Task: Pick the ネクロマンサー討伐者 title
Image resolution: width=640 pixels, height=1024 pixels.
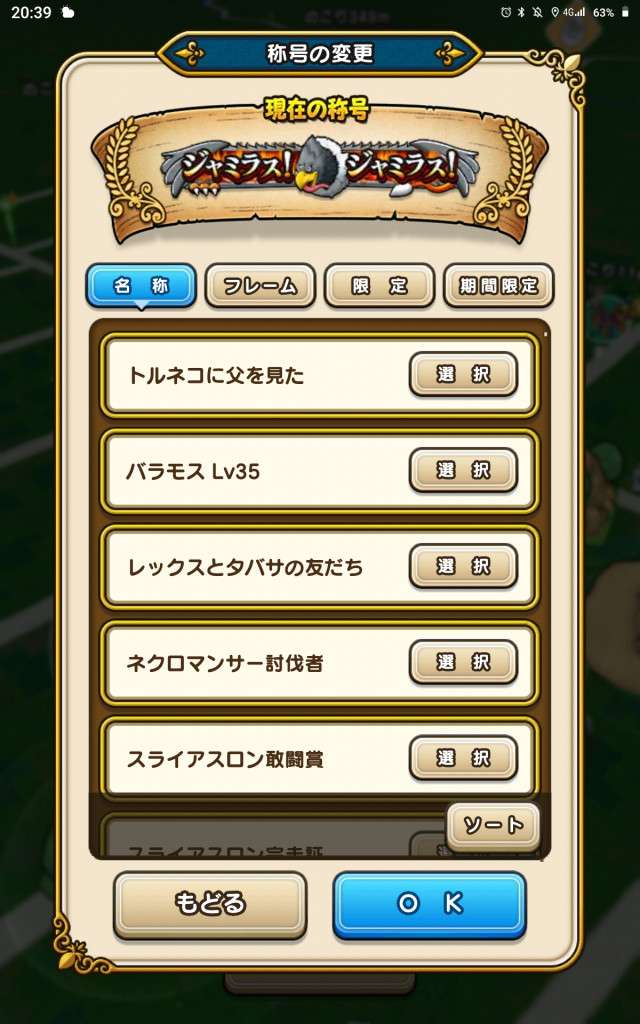Action: [x=463, y=663]
